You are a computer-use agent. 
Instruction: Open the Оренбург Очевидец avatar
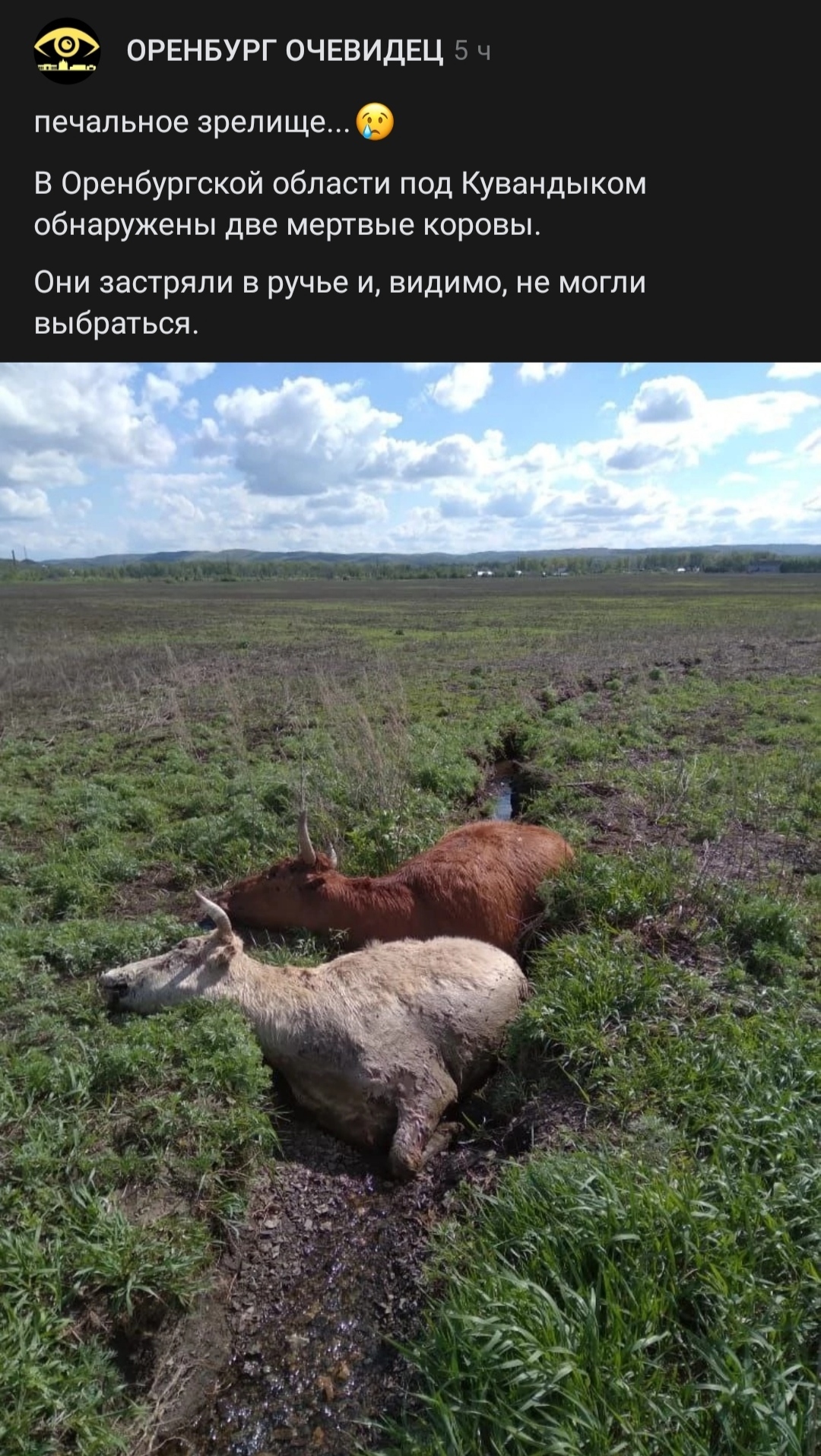pyautogui.click(x=67, y=51)
